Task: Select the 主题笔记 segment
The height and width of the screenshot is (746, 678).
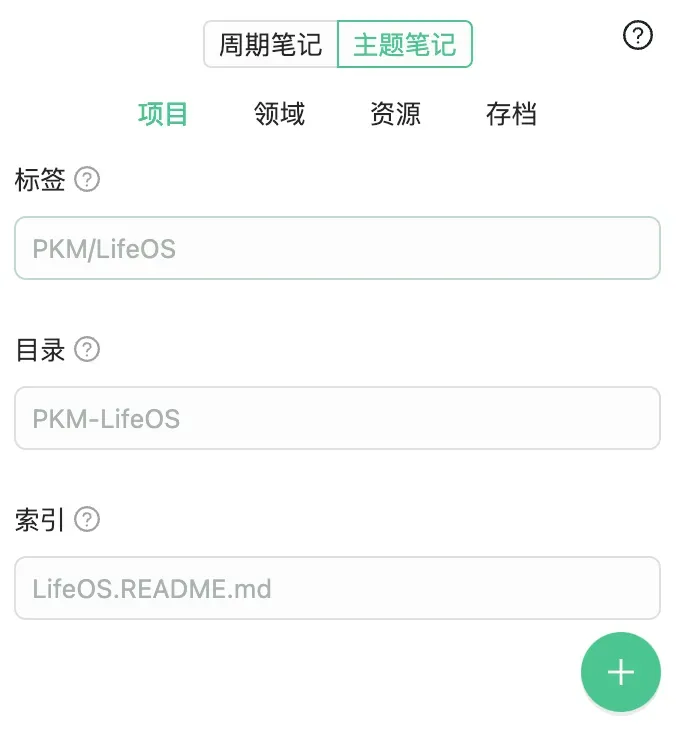Action: tap(404, 45)
